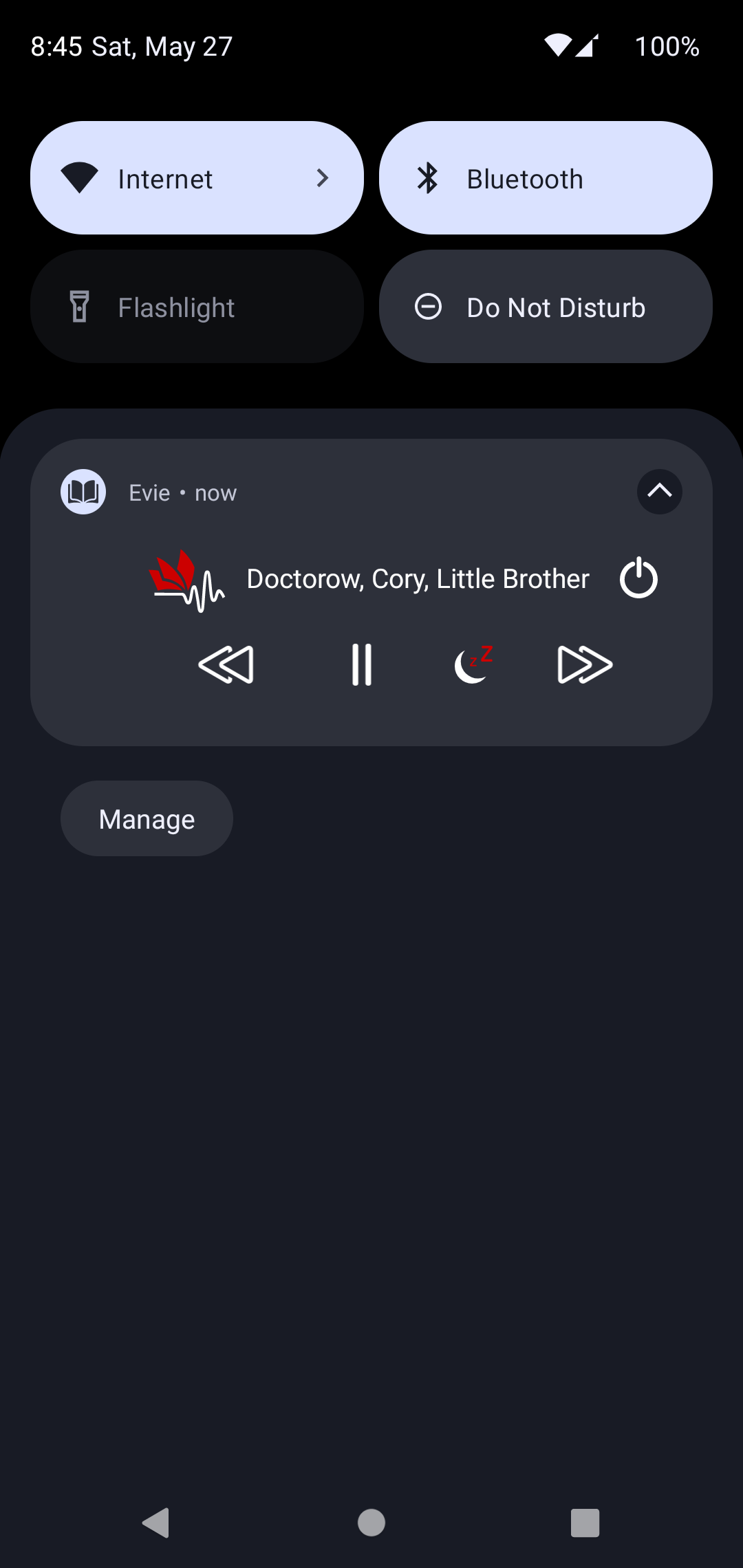Enable Do Not Disturb
The height and width of the screenshot is (1568, 743).
546,307
